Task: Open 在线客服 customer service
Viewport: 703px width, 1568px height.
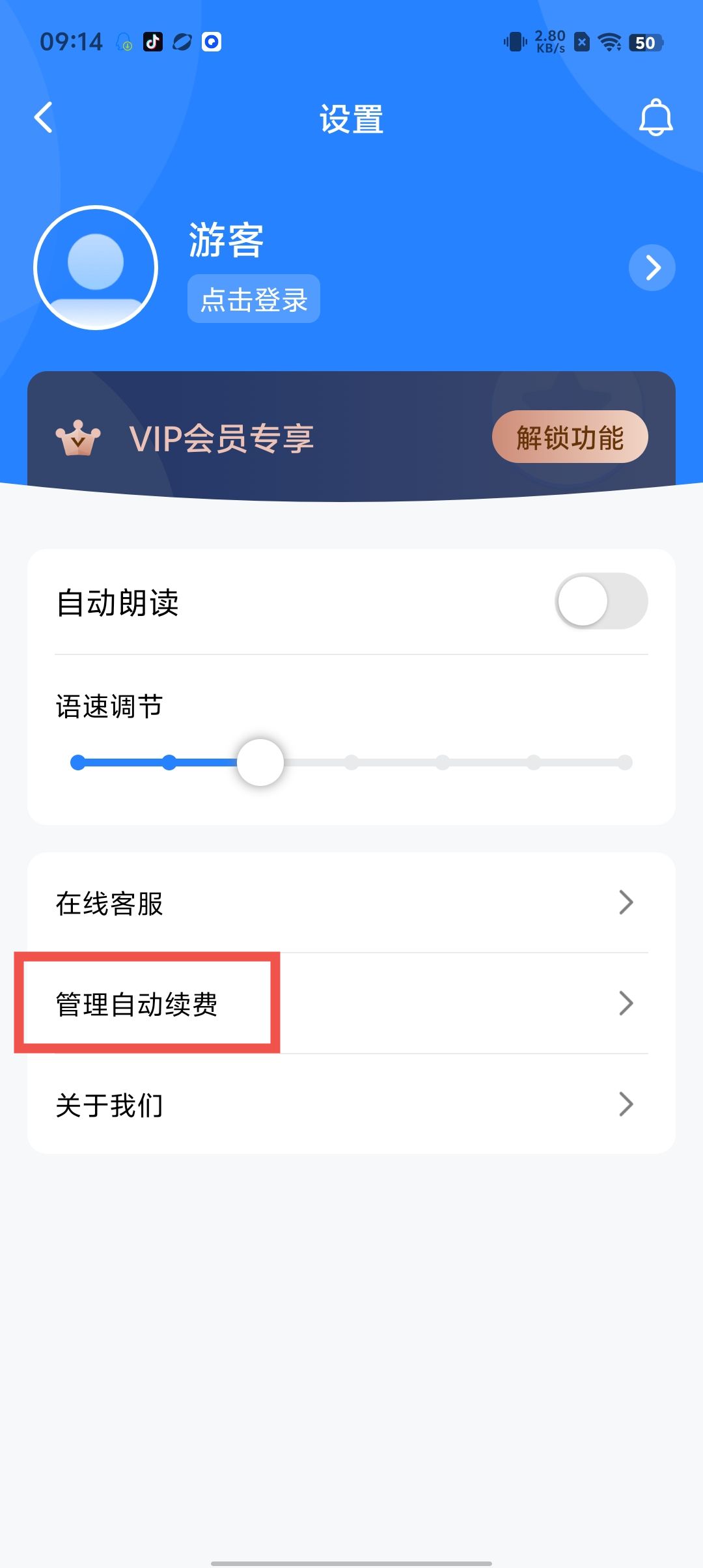Action: [x=351, y=903]
